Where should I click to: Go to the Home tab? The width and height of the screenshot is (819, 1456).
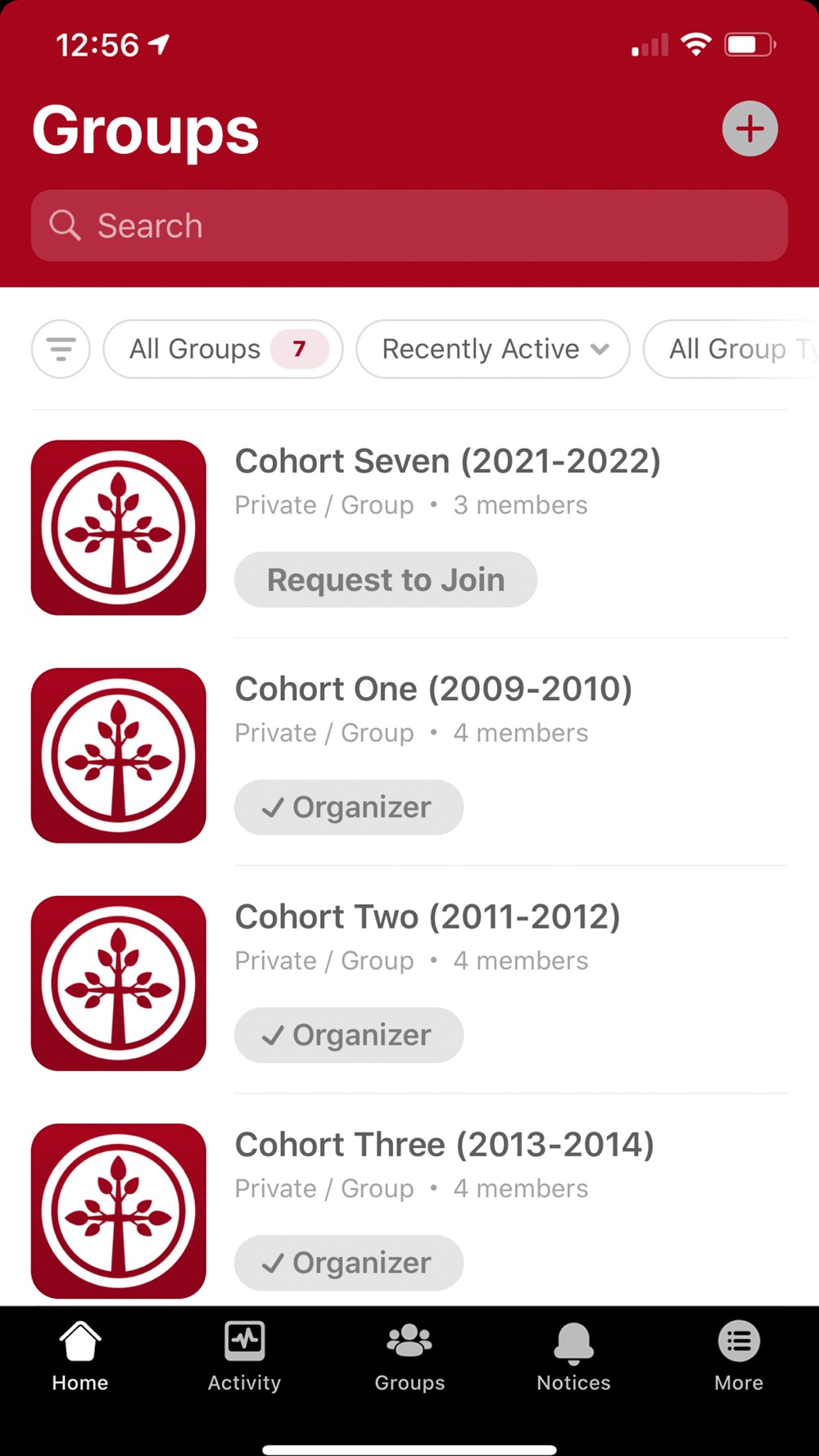click(x=80, y=1356)
